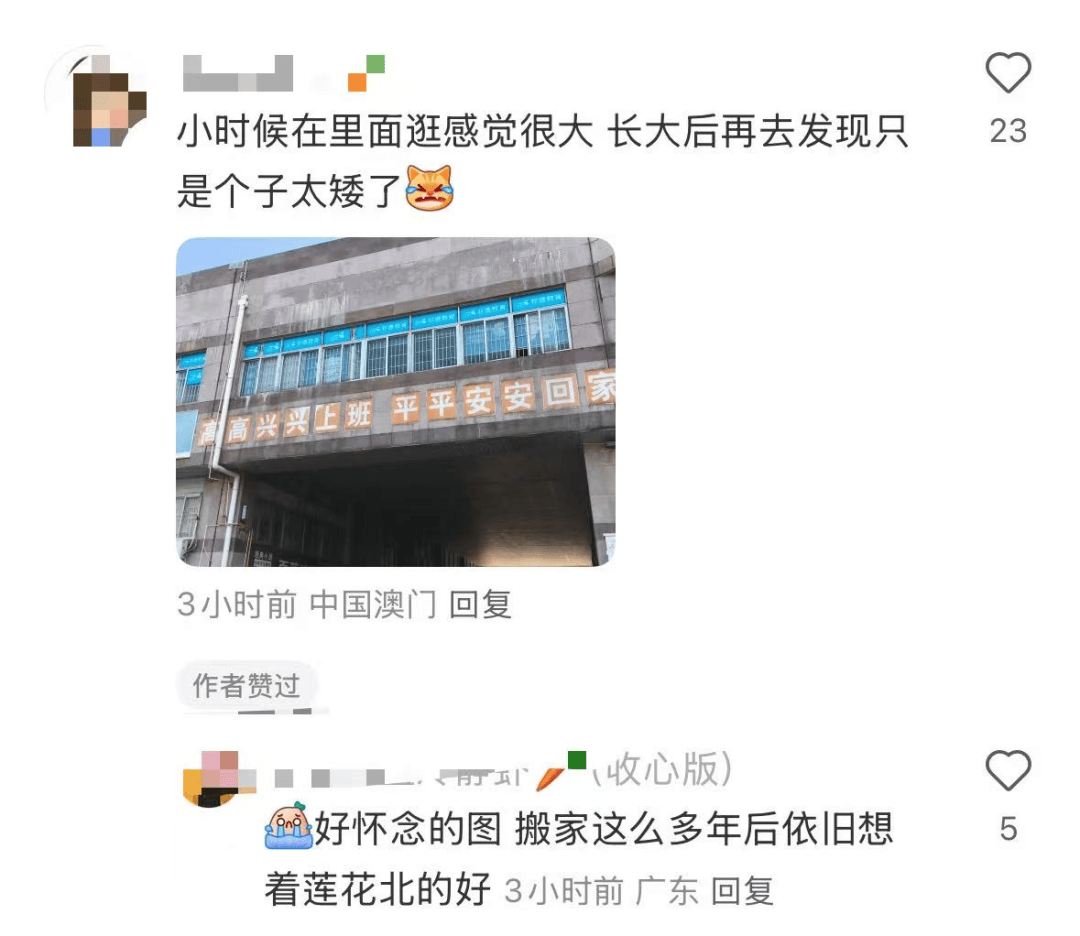Image resolution: width=1080 pixels, height=936 pixels.
Task: Reply to the 广东 commenter about 莲花北
Action: (x=743, y=890)
